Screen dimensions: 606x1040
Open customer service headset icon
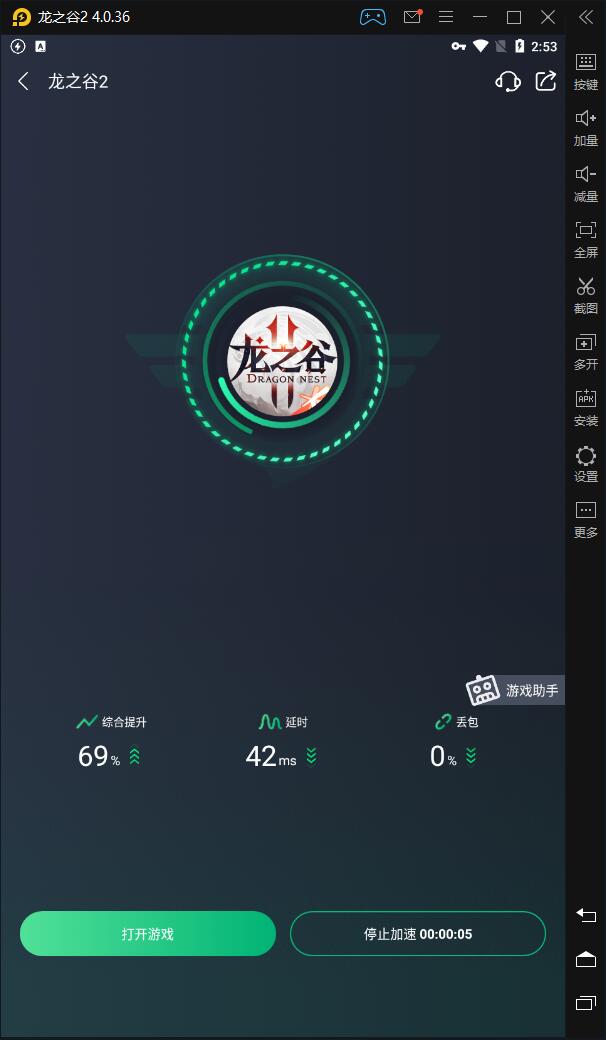tap(508, 82)
